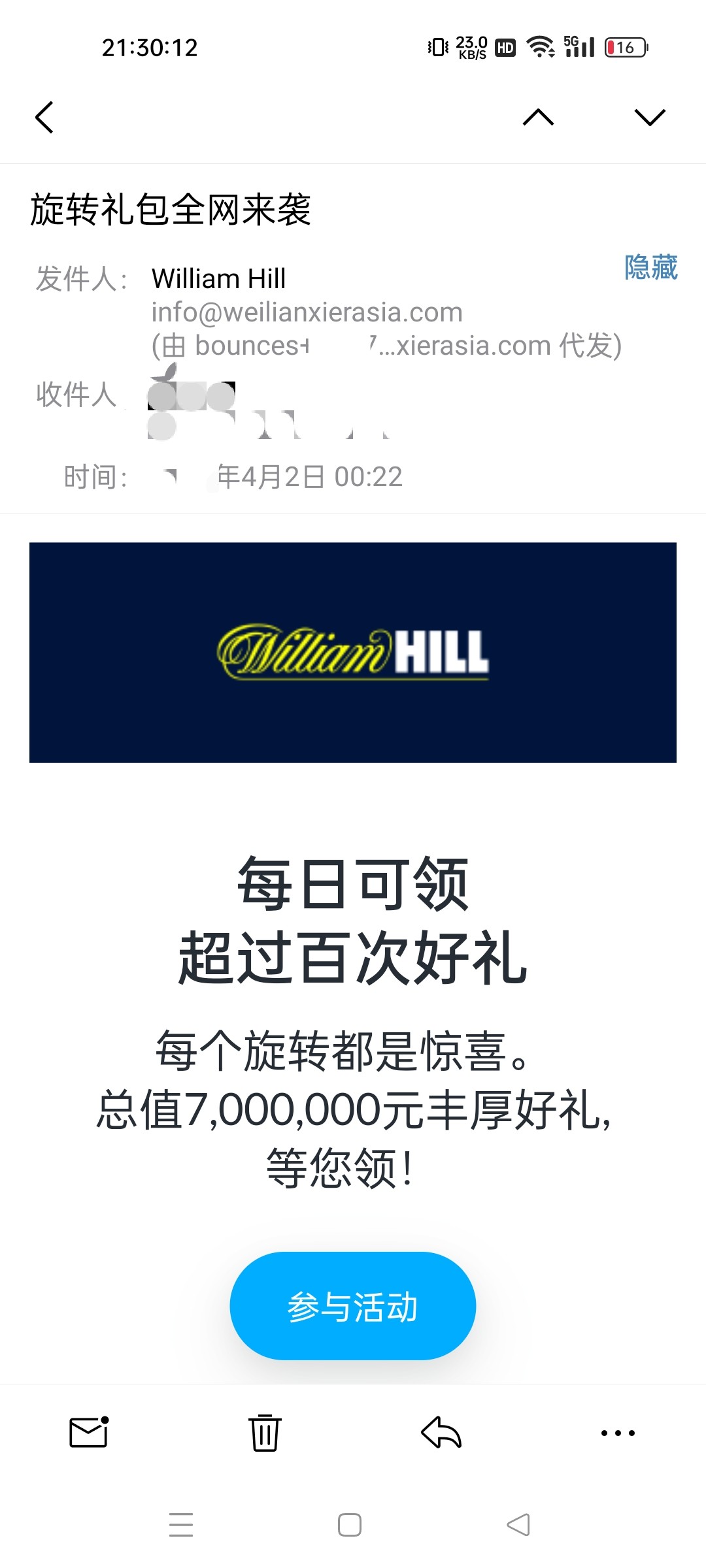706x1568 pixels.
Task: Go to the home screen
Action: click(x=350, y=1524)
